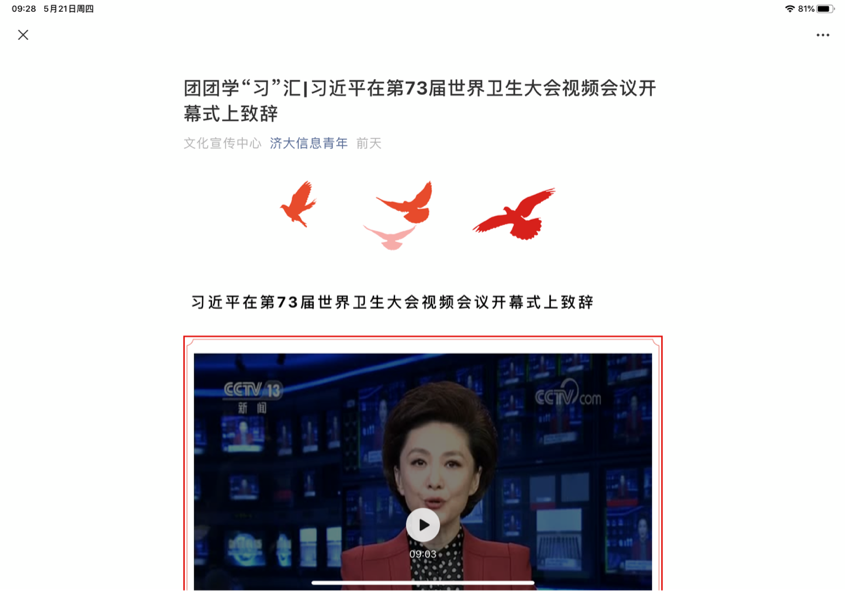The height and width of the screenshot is (591, 846).
Task: Close the article page
Action: [x=23, y=35]
